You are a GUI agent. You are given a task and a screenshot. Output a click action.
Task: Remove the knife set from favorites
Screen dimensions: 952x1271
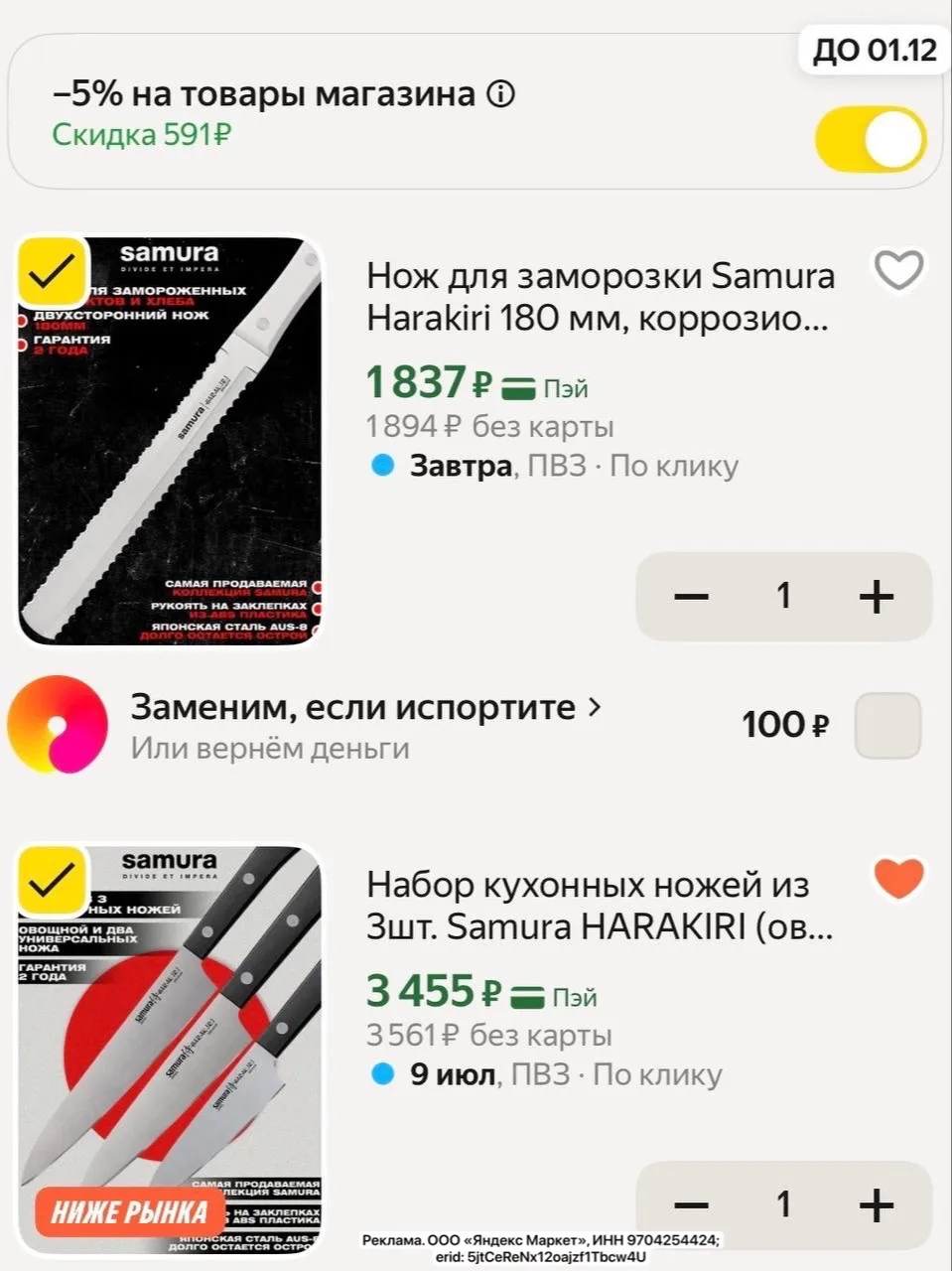898,878
